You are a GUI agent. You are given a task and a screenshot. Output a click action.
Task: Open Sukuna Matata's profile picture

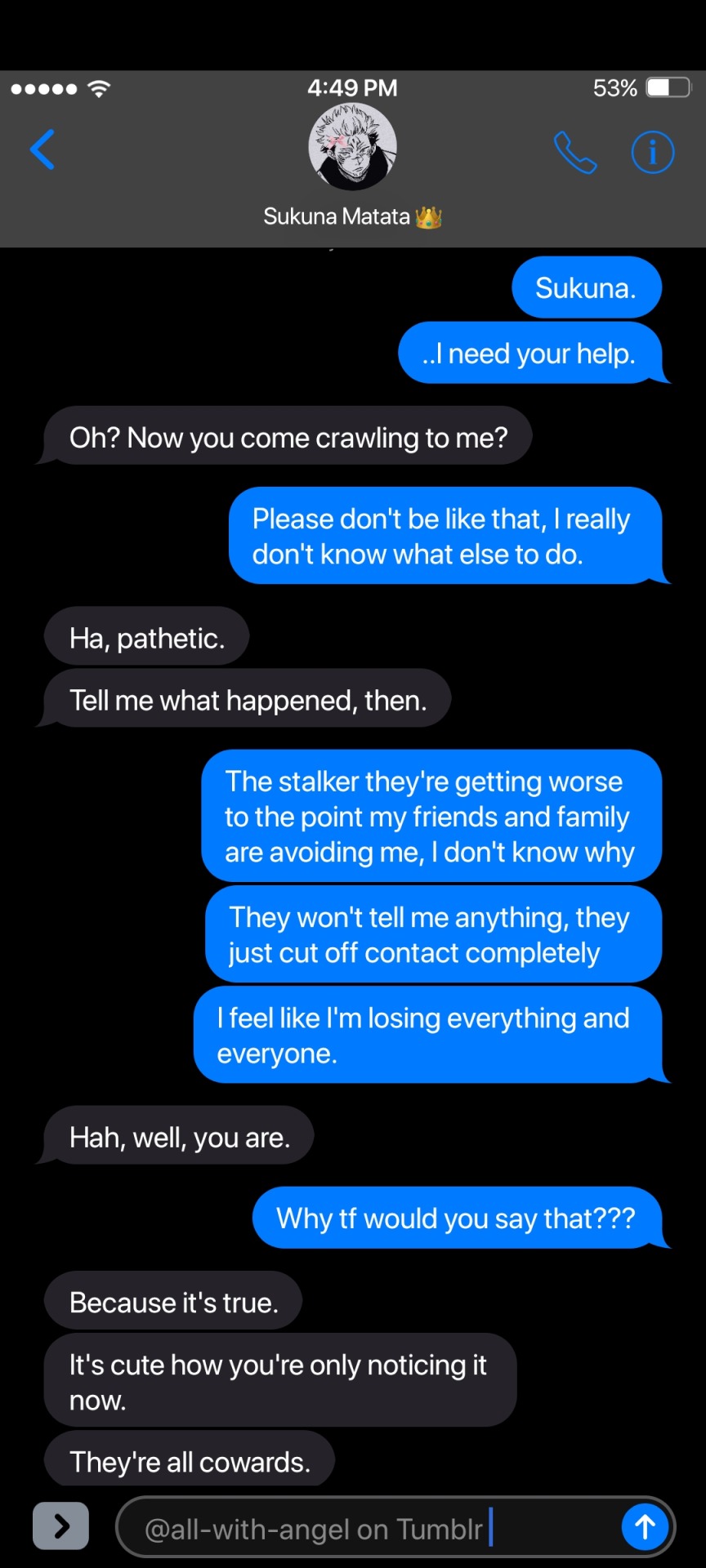[x=352, y=148]
